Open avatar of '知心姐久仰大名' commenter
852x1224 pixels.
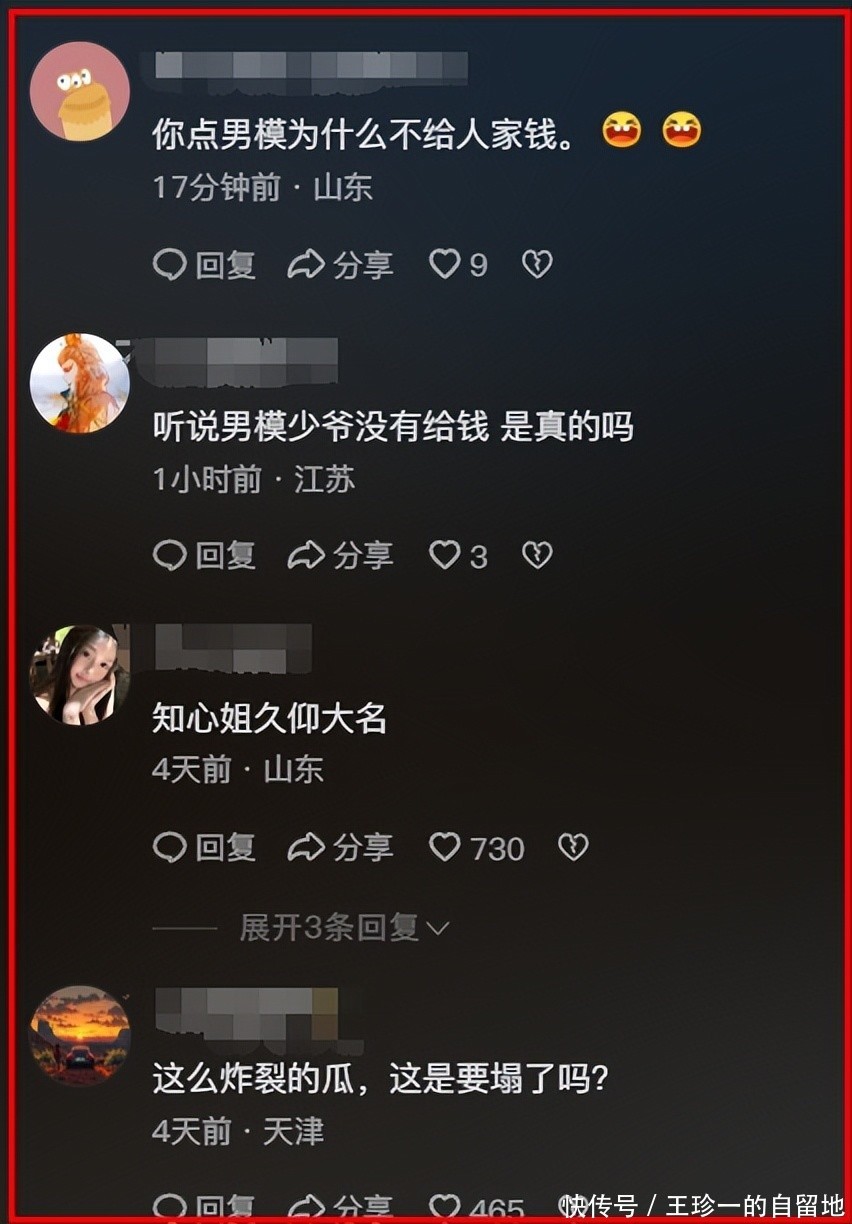point(80,675)
